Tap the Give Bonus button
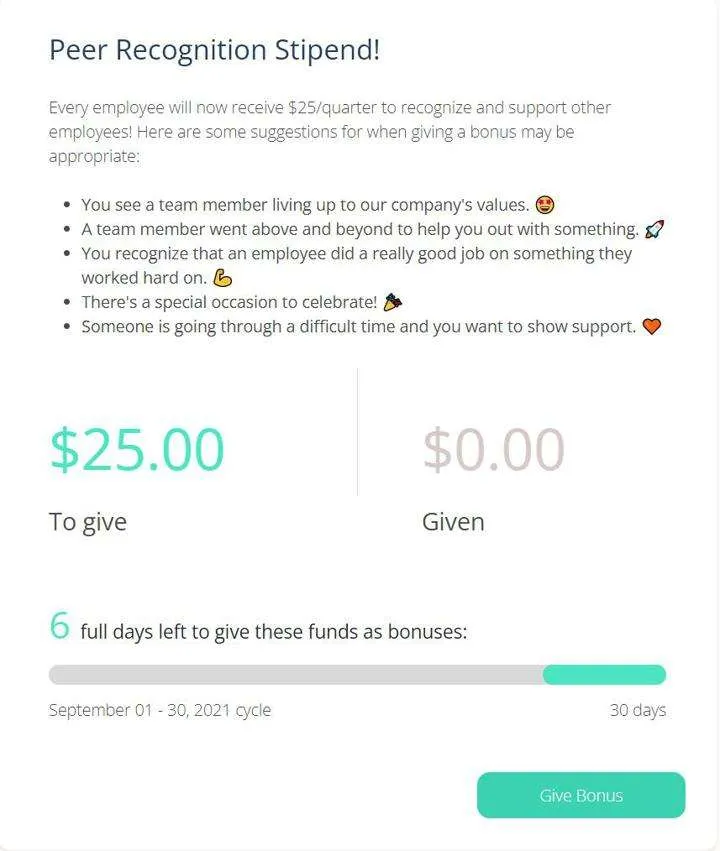720x851 pixels. 581,795
